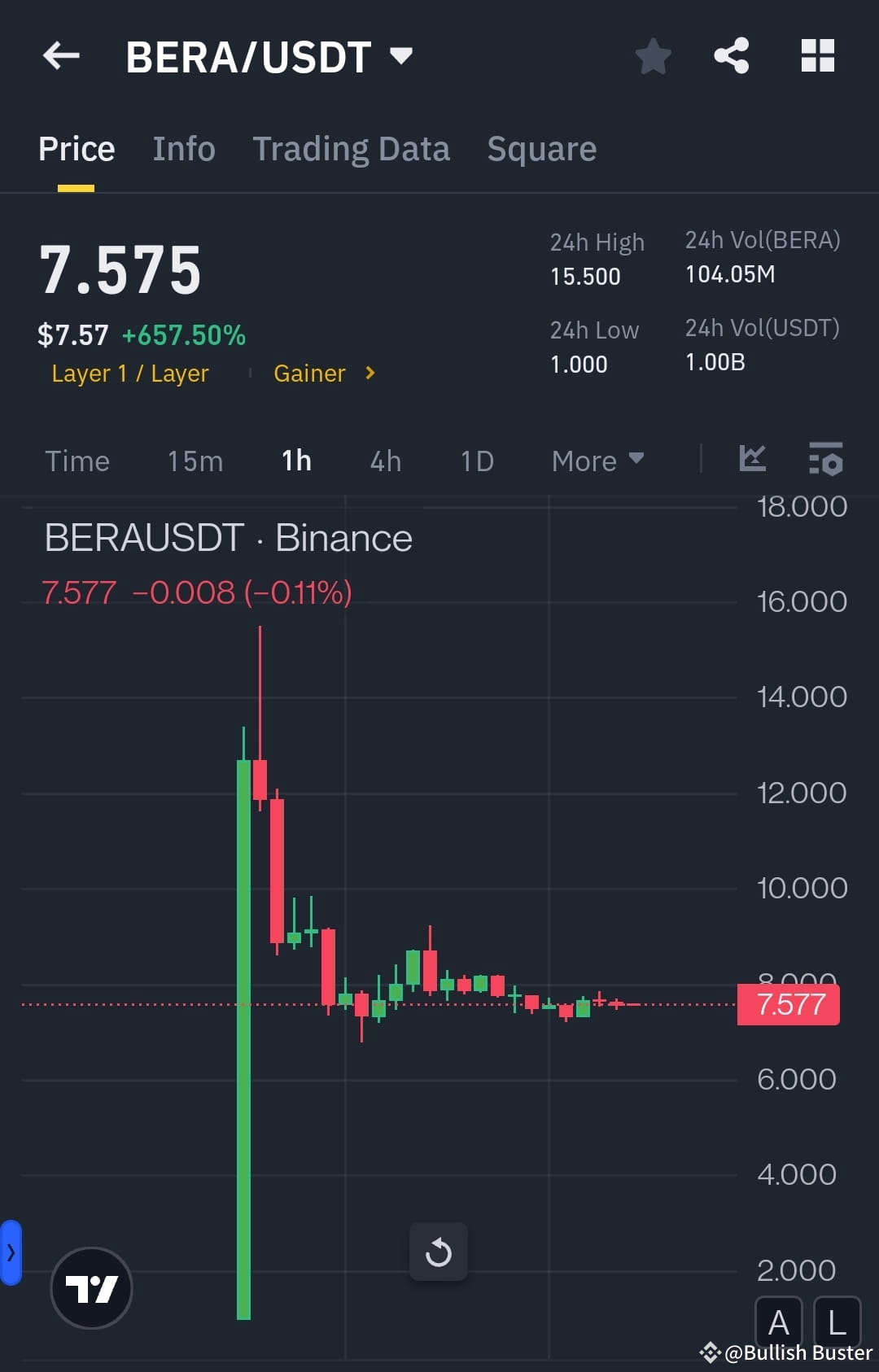Open the Square tab
879x1372 pixels.
[x=541, y=148]
